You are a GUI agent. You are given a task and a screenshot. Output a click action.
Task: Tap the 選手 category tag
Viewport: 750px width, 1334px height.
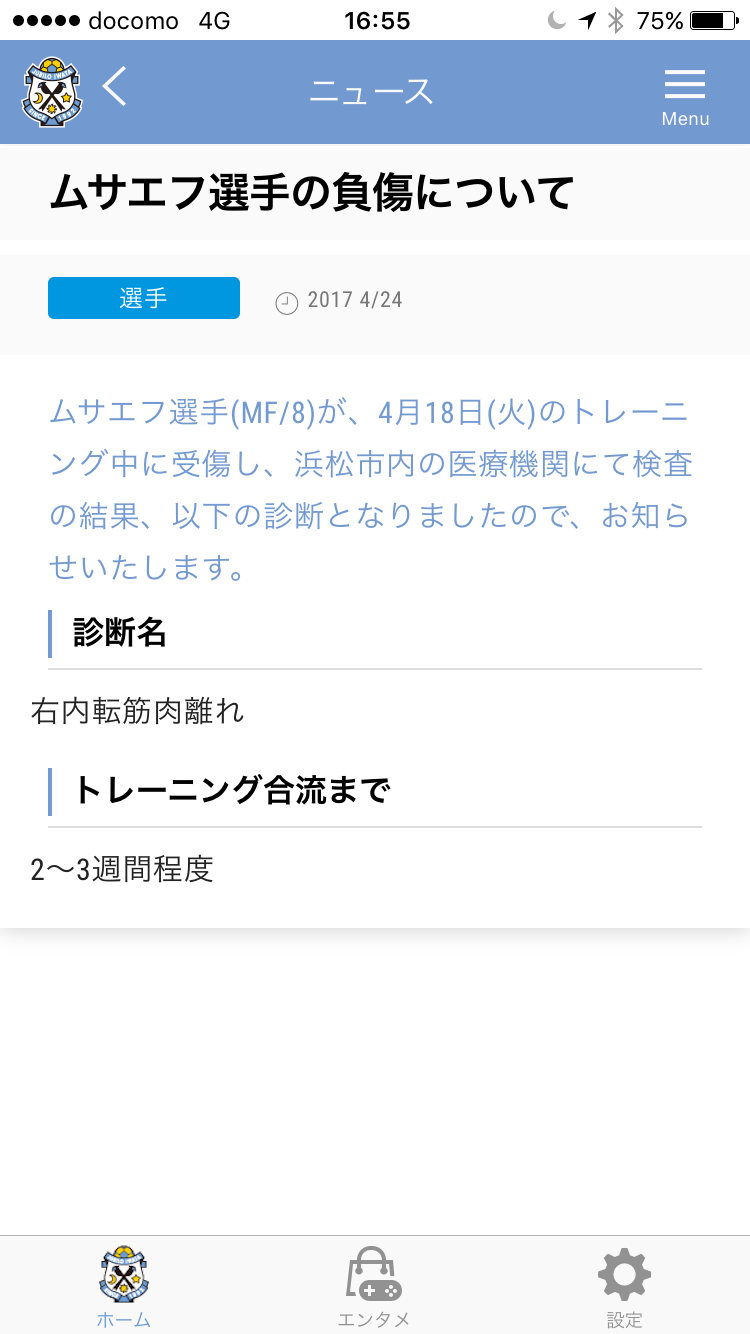point(144,298)
